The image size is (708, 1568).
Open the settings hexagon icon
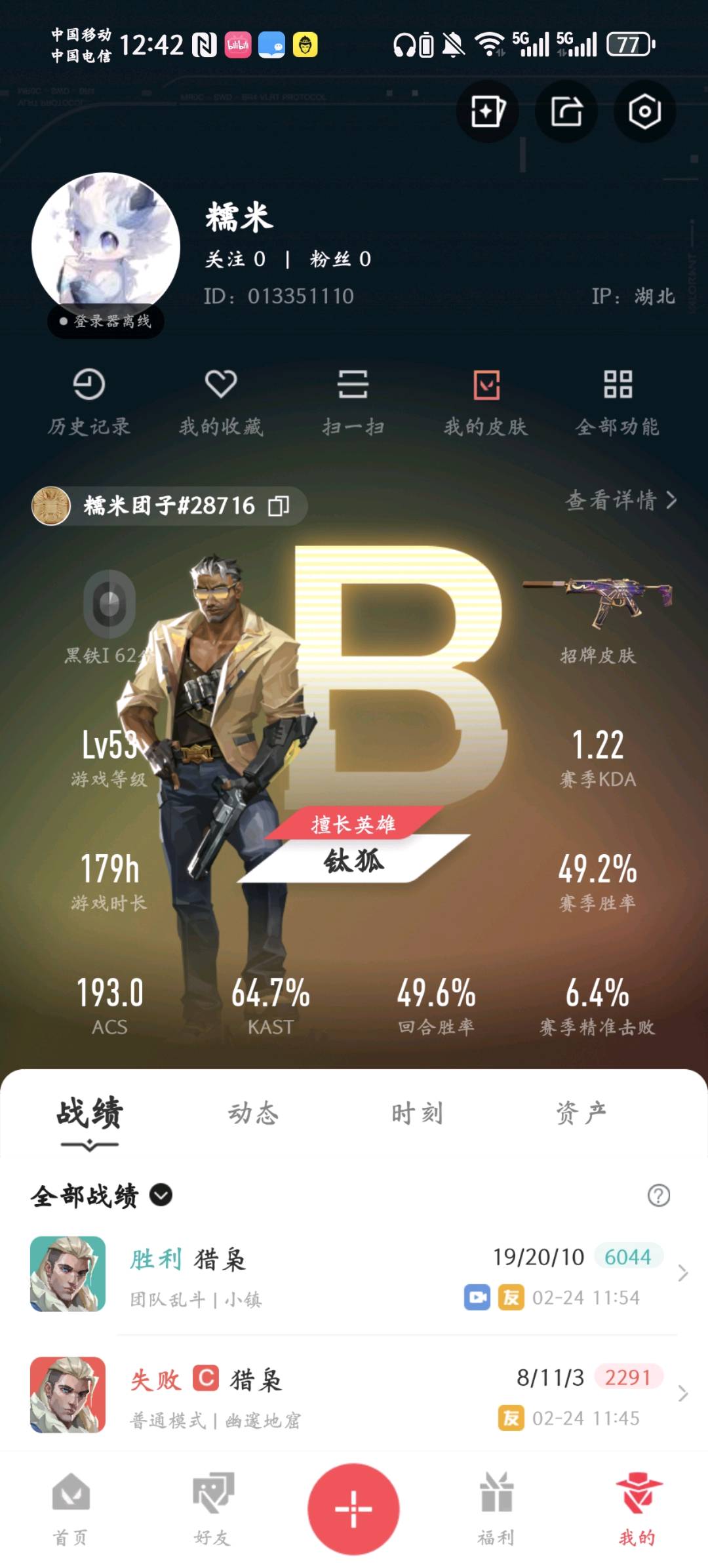pyautogui.click(x=644, y=111)
